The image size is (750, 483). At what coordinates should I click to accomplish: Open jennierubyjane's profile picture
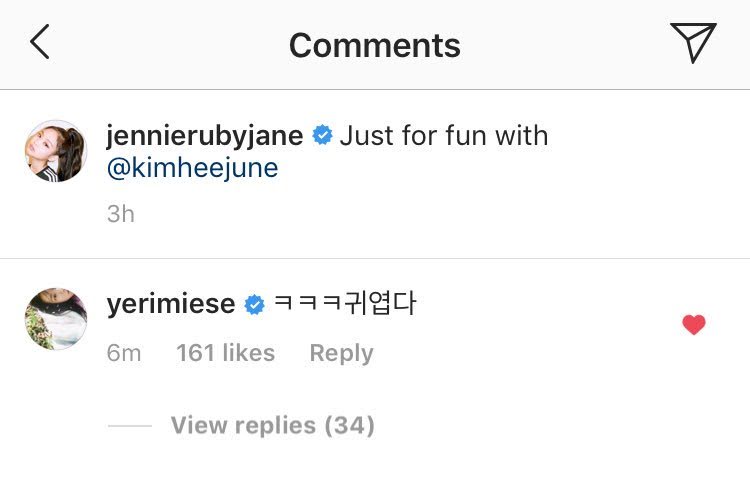pos(56,151)
